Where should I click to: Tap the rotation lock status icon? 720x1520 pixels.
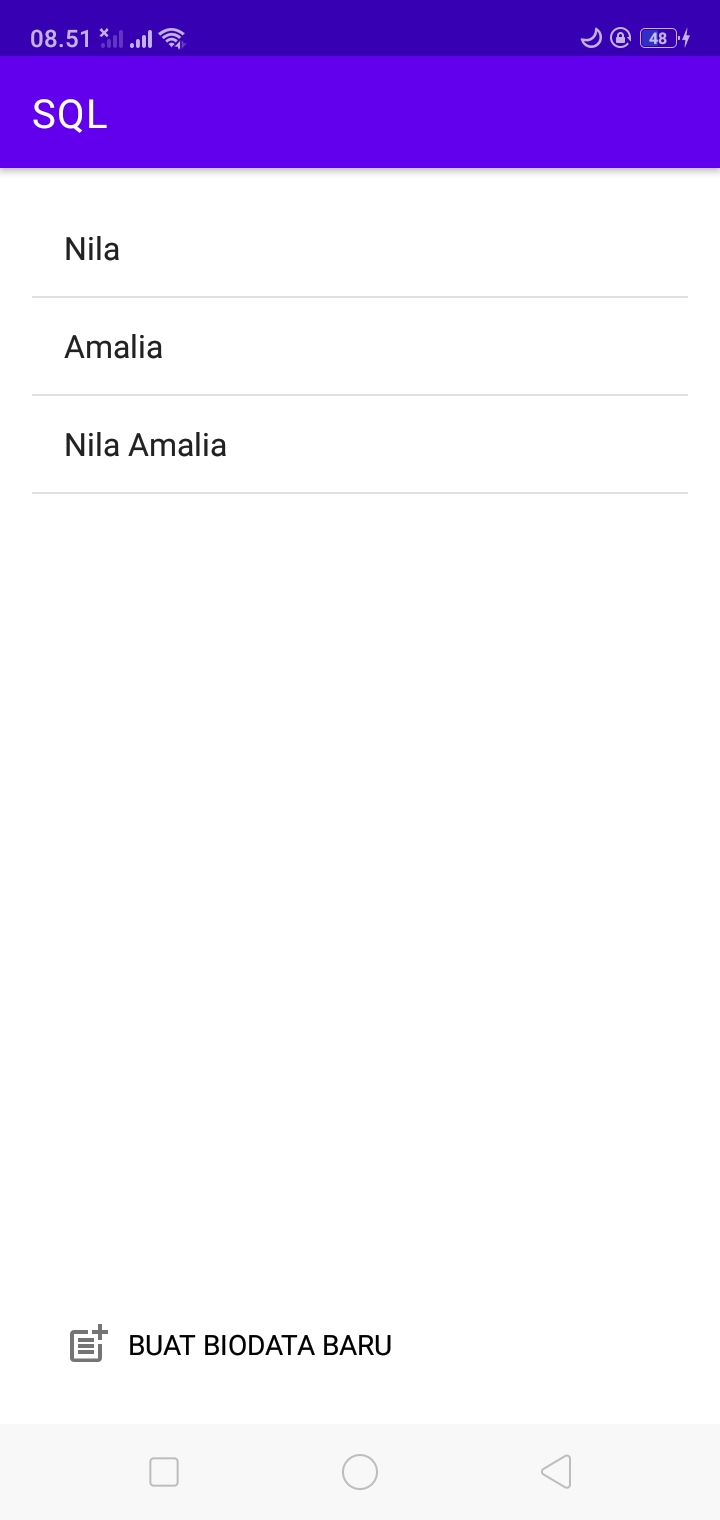point(620,37)
